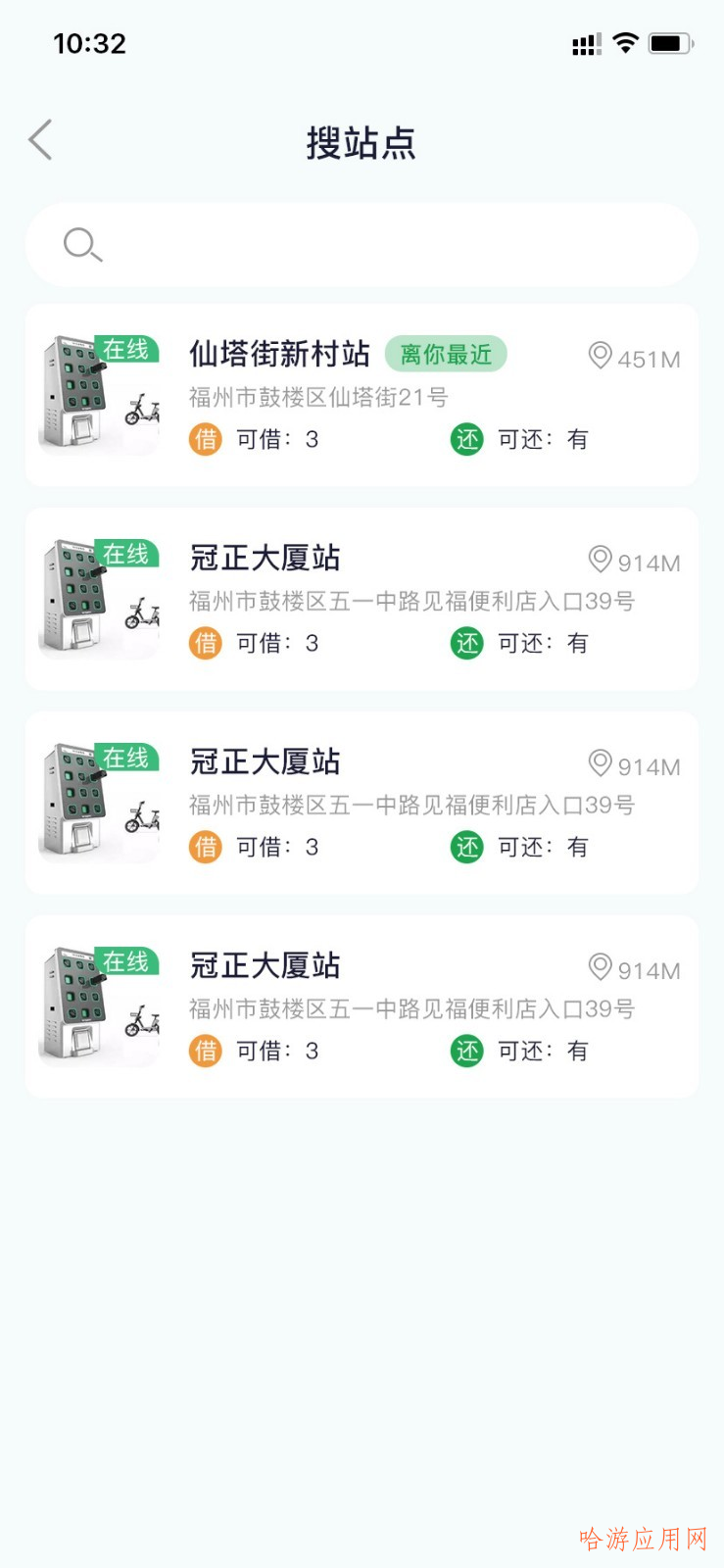Click the back chevron to return
Image resolution: width=724 pixels, height=1568 pixels.
click(x=39, y=139)
